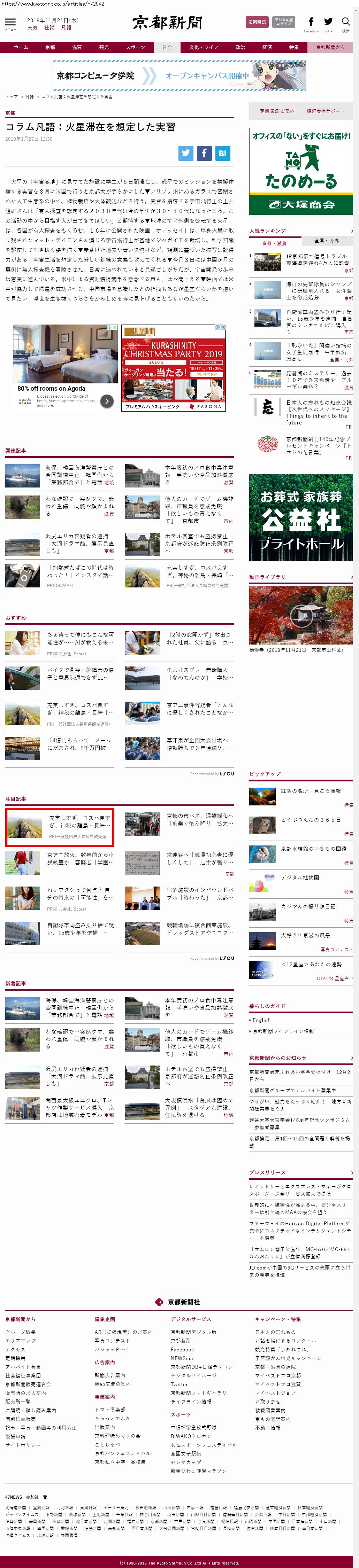Open 紅葉の名所・見ごろ情報 pickup

[x=310, y=791]
